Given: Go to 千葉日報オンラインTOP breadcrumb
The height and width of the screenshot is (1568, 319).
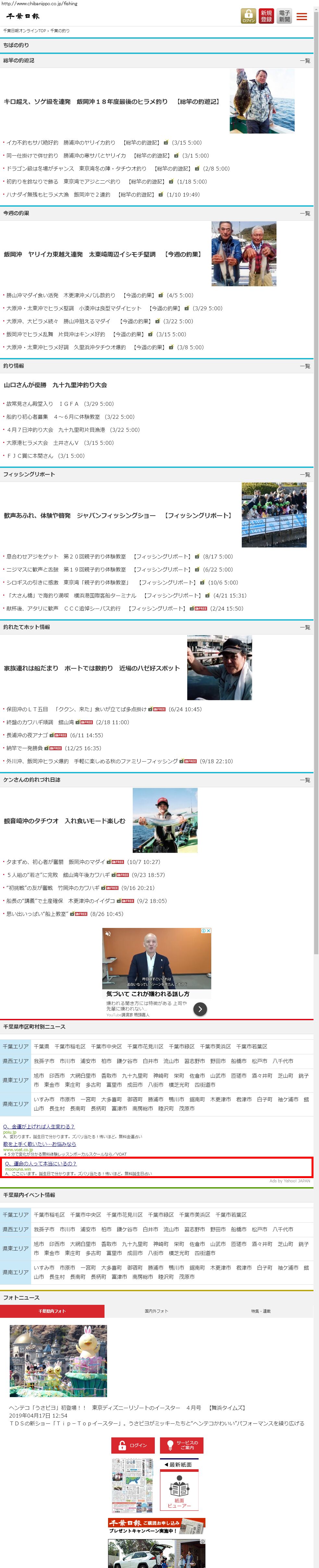Looking at the screenshot, I should (x=24, y=31).
